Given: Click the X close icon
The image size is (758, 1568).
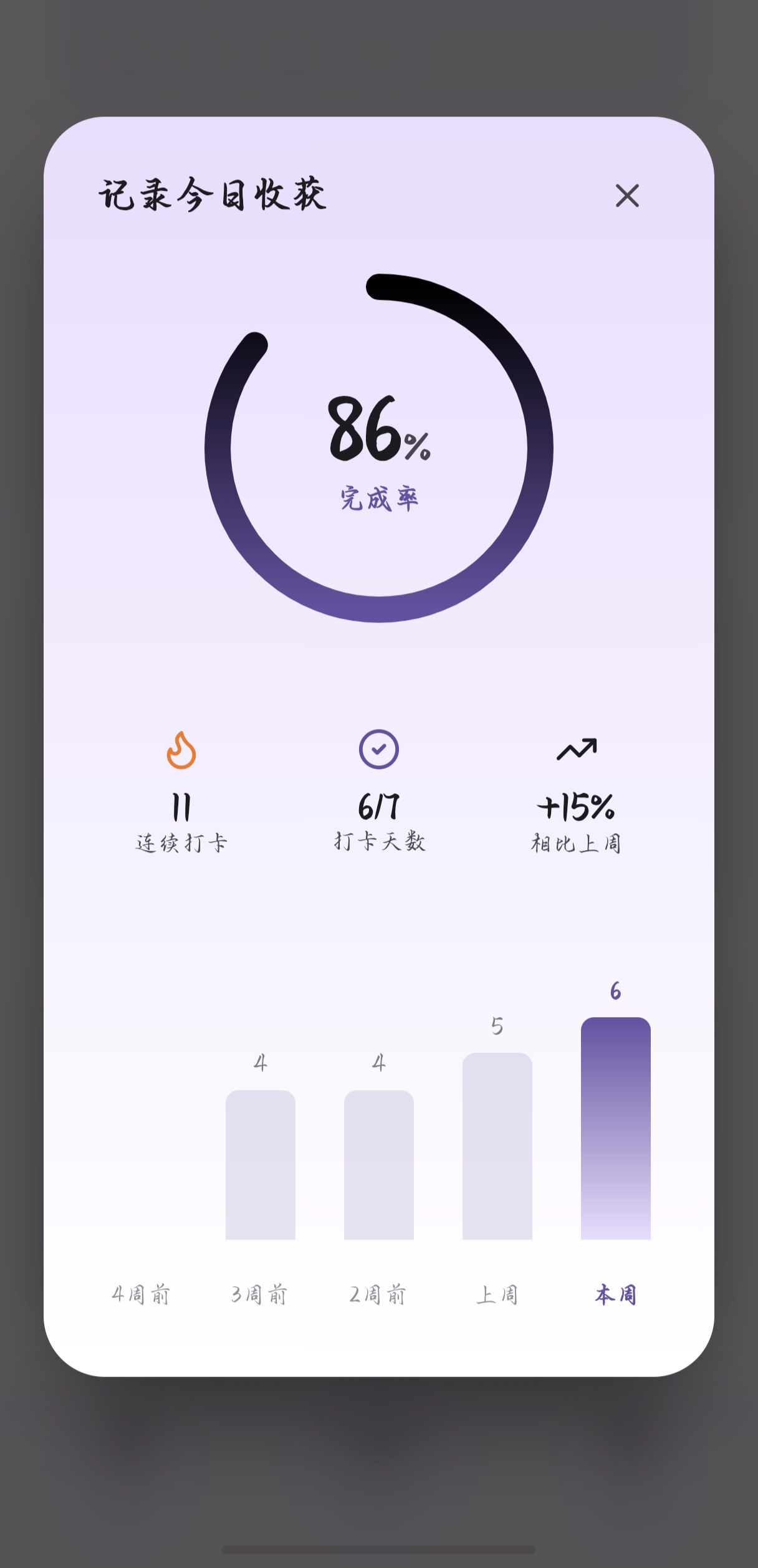Looking at the screenshot, I should click(628, 198).
